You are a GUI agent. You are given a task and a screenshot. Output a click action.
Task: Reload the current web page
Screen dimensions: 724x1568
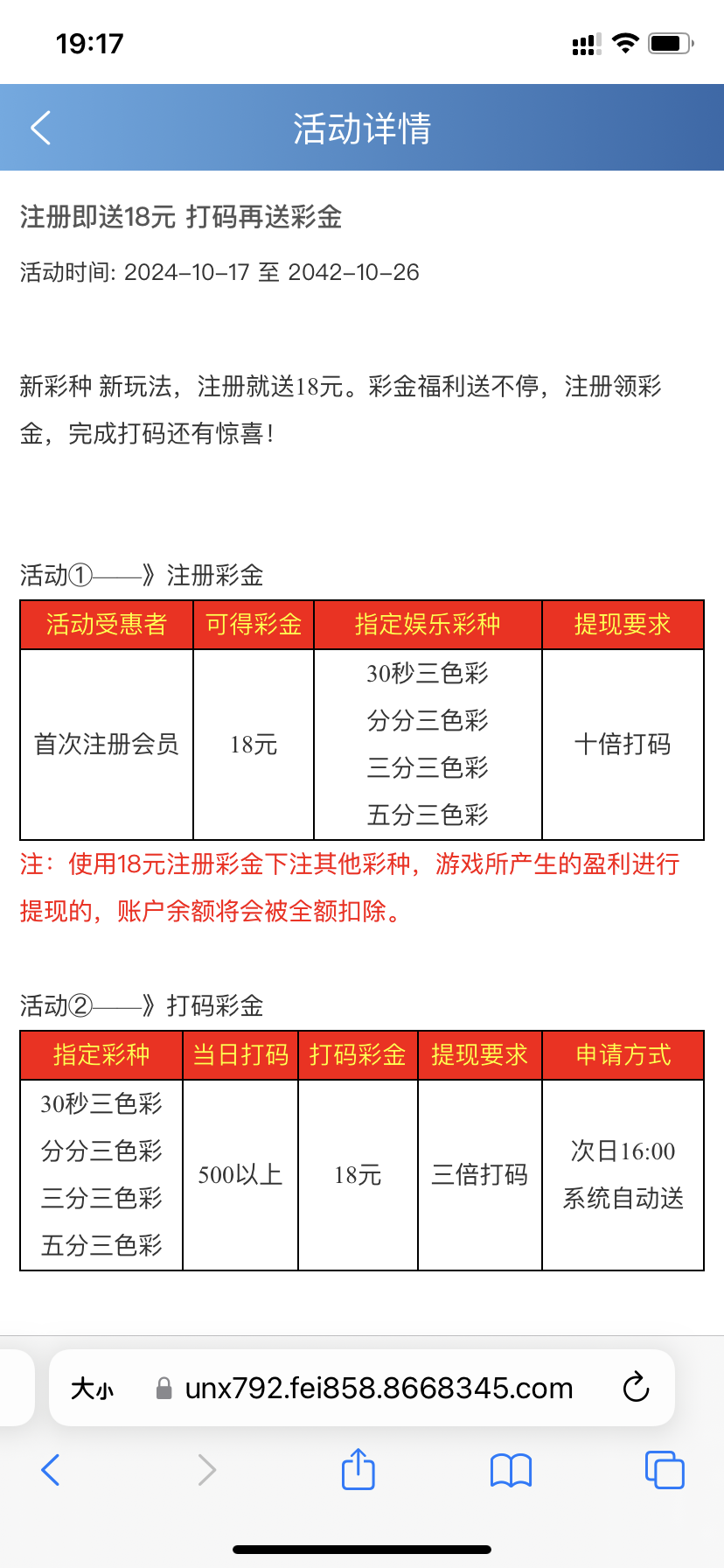pos(636,1388)
